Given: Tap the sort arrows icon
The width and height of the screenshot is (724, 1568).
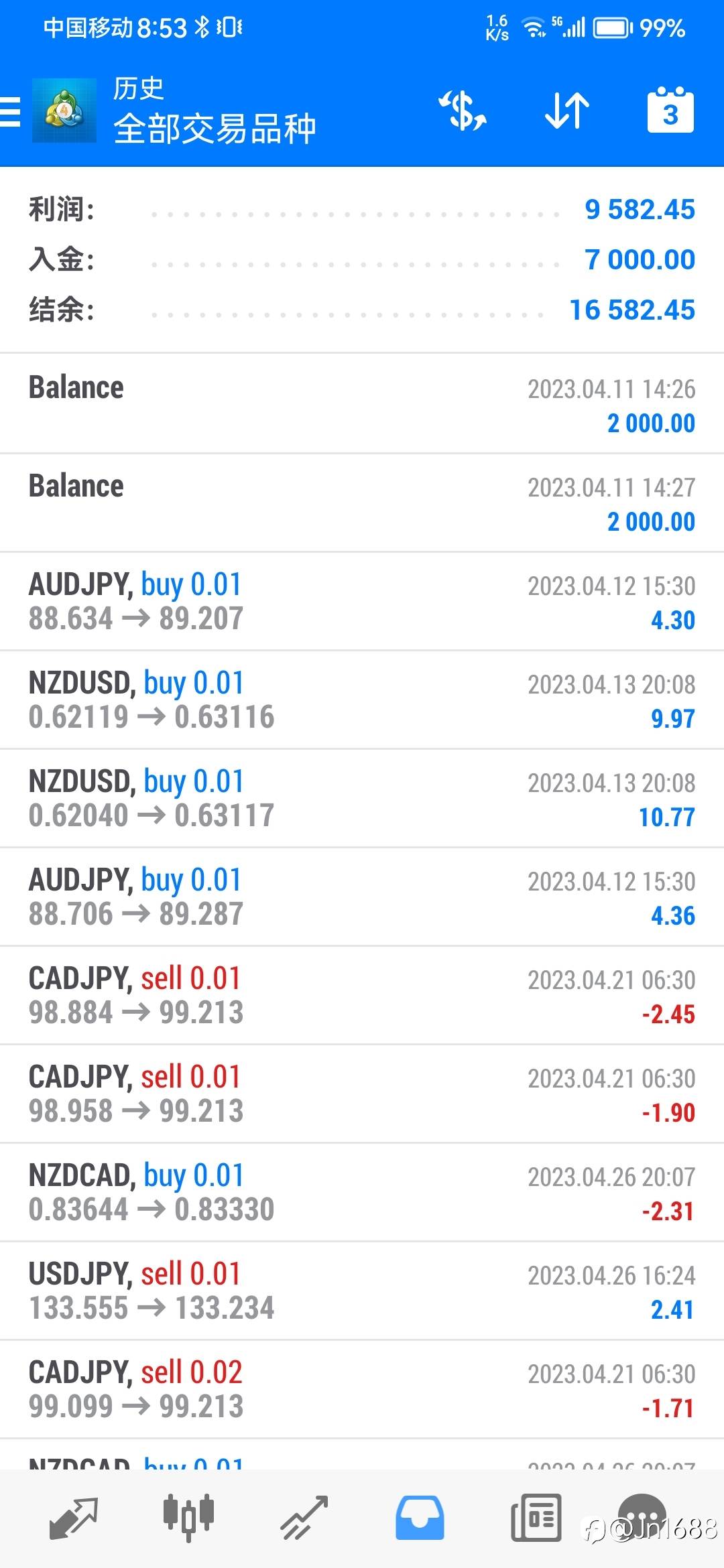Looking at the screenshot, I should pyautogui.click(x=566, y=111).
